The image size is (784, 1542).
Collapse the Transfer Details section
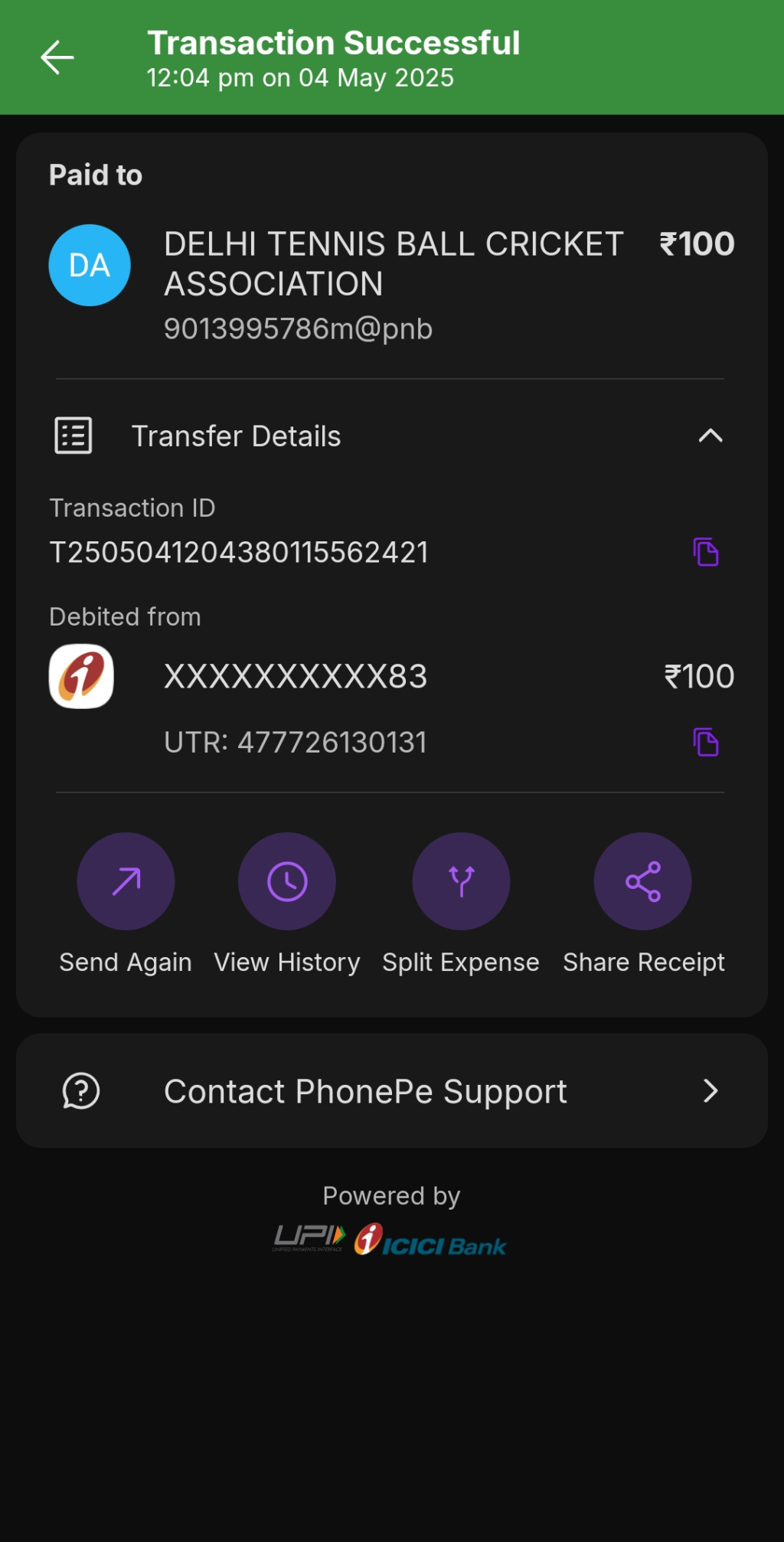pos(710,436)
